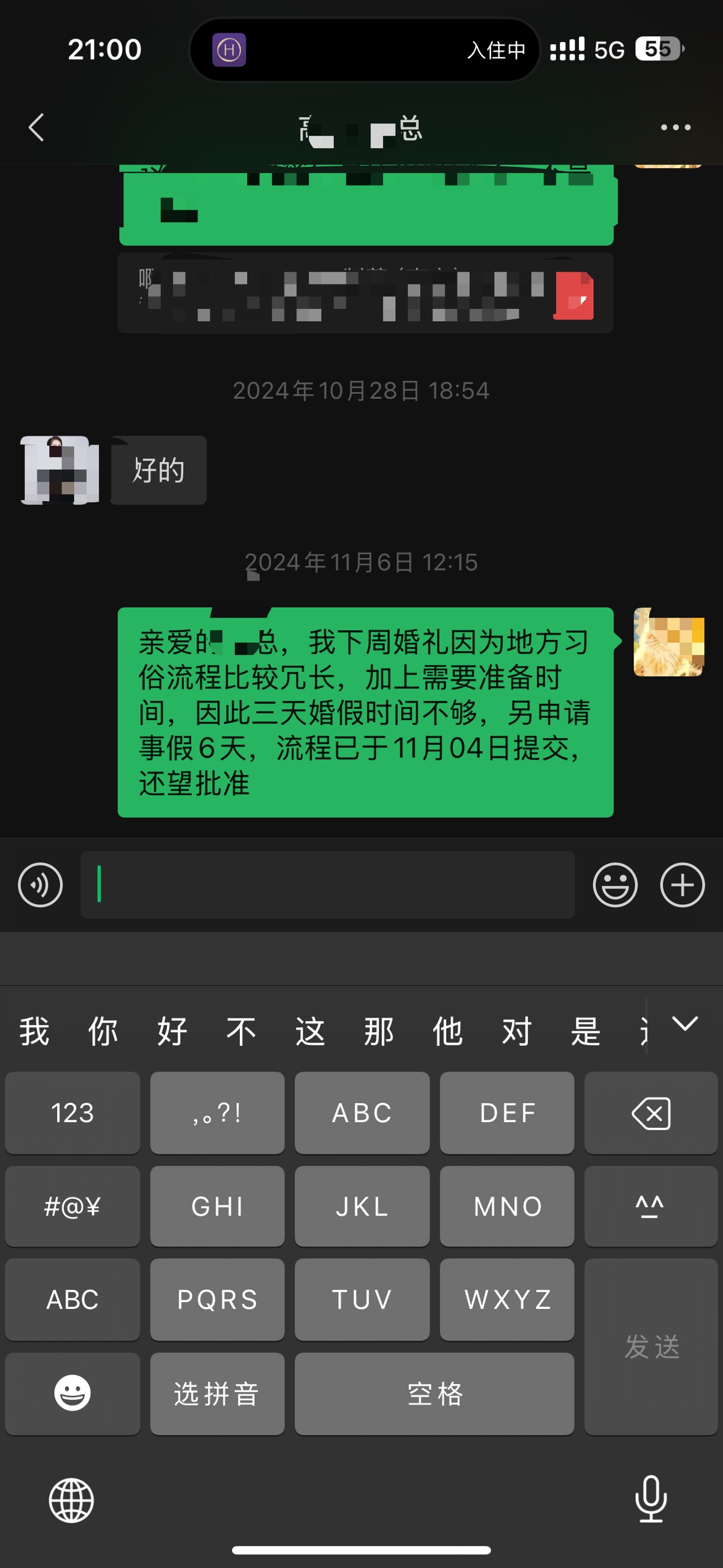Image resolution: width=723 pixels, height=1568 pixels.
Task: Switch to voice message input
Action: (x=40, y=885)
